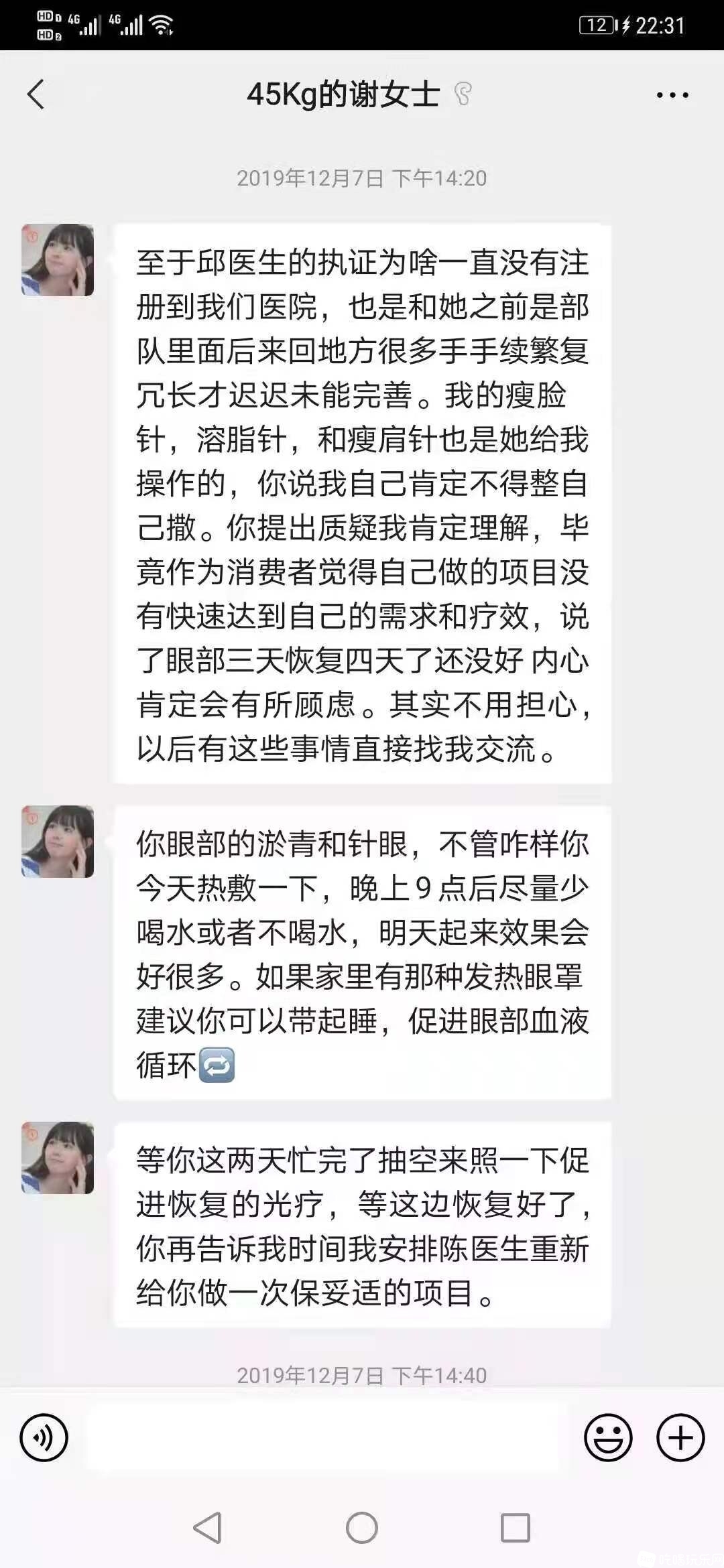Switch to voice message input
Screen dimensions: 724x1568
(x=44, y=1437)
